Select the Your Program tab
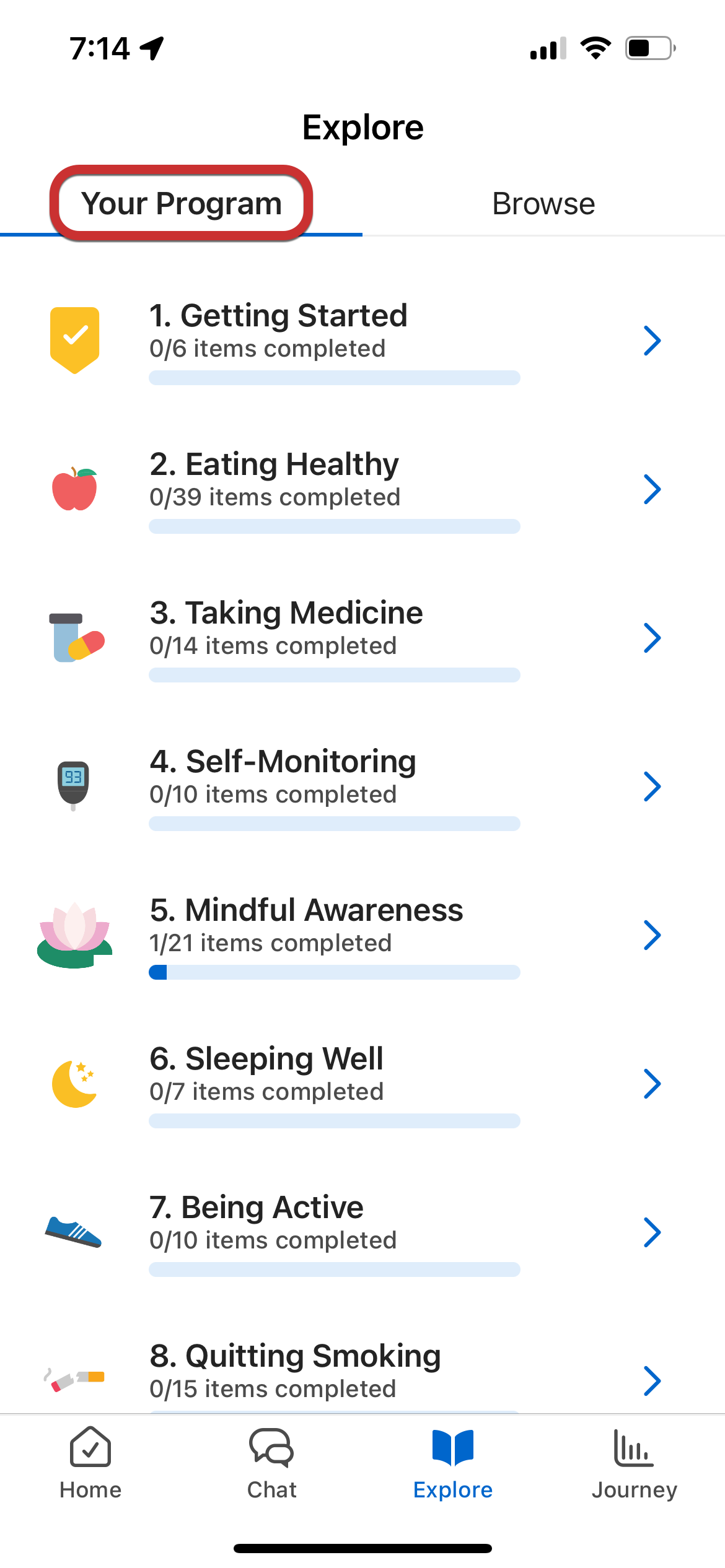This screenshot has height=1568, width=725. tap(182, 204)
